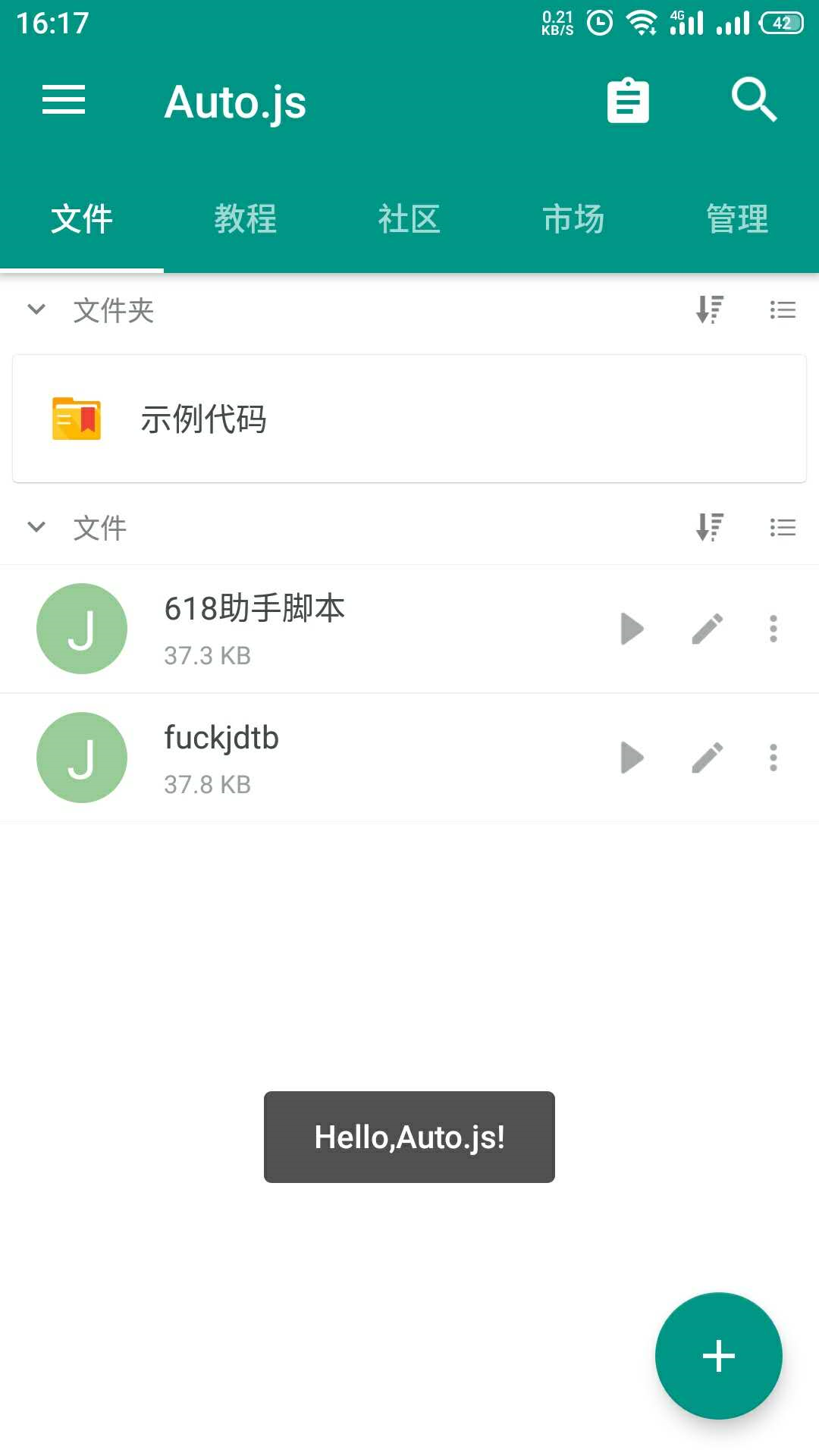This screenshot has height=1456, width=819.
Task: Open the 示例代码 folder
Action: click(409, 419)
